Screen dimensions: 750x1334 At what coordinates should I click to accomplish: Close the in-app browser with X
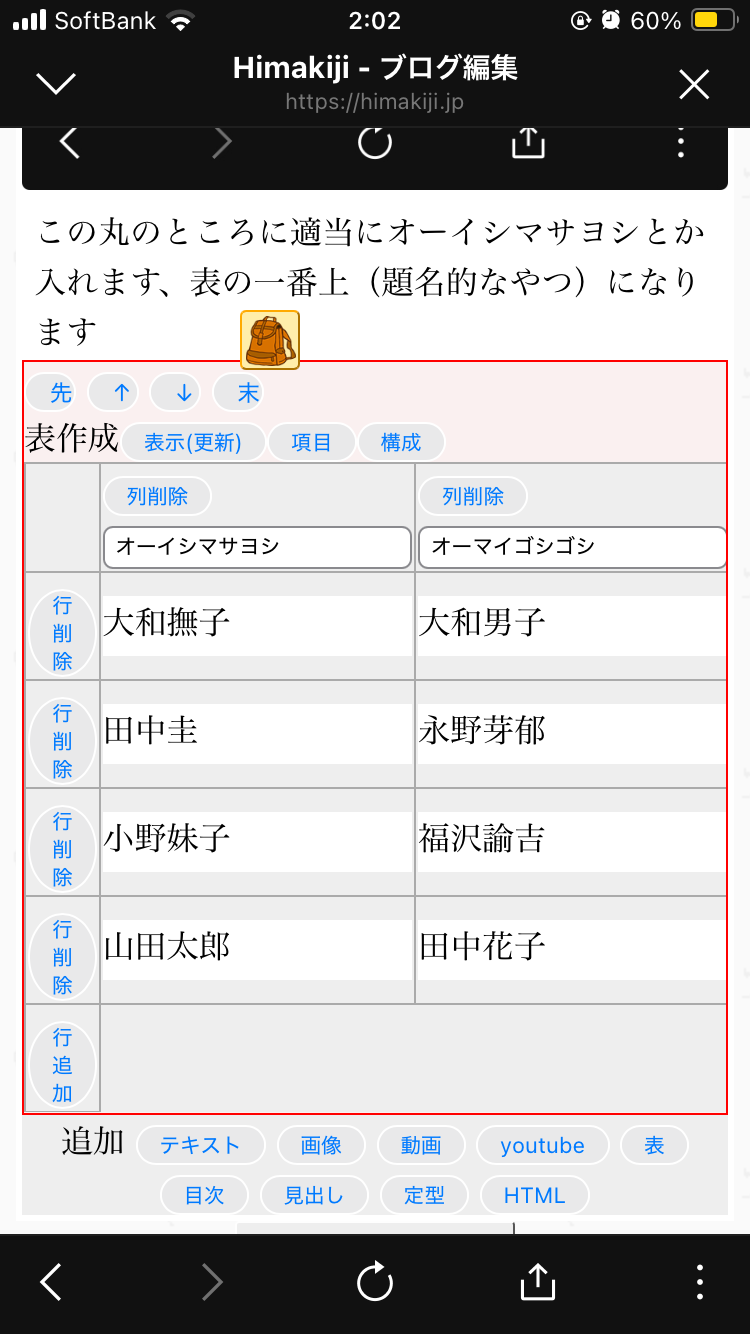coord(693,84)
